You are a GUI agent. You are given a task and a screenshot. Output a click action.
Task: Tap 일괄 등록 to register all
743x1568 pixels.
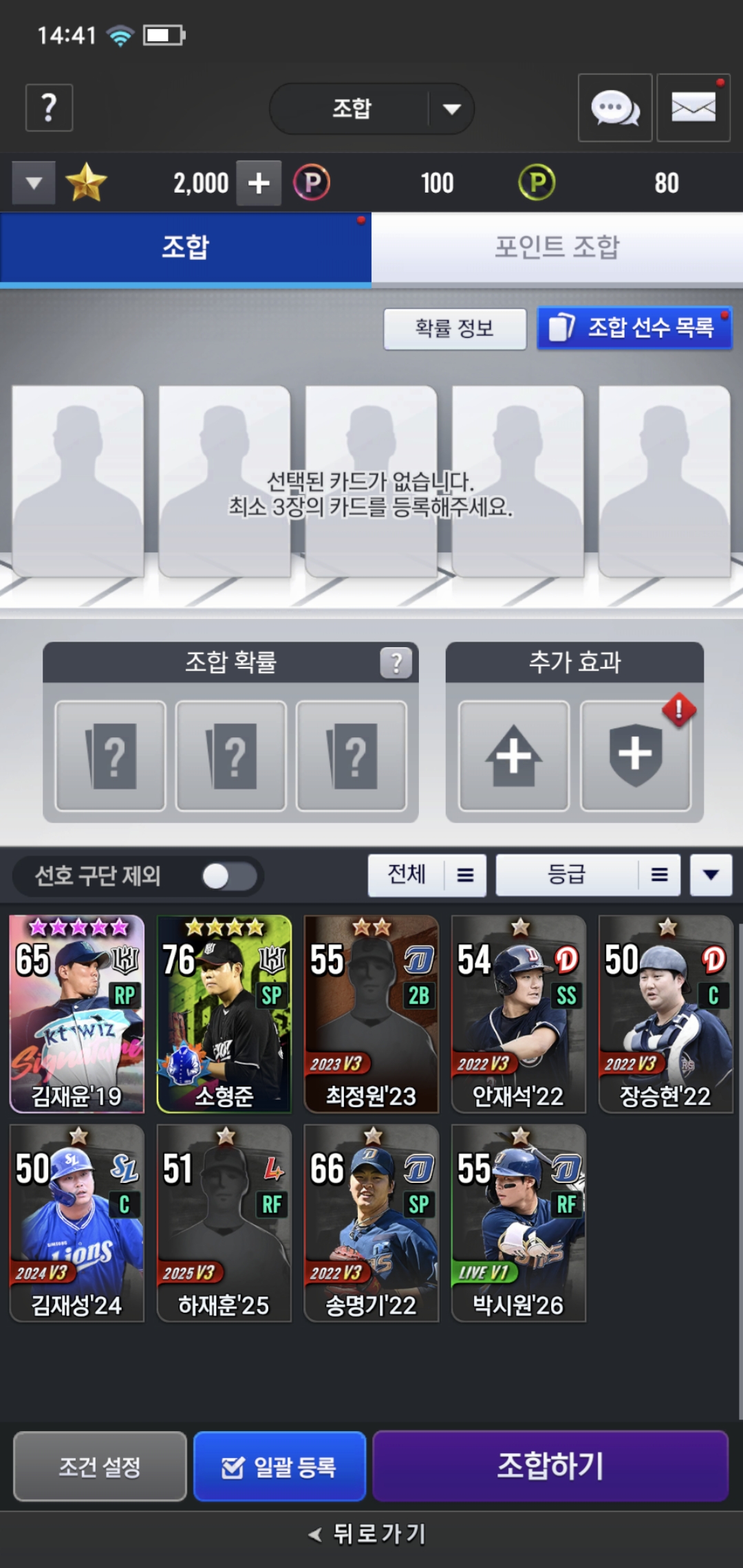(279, 1467)
